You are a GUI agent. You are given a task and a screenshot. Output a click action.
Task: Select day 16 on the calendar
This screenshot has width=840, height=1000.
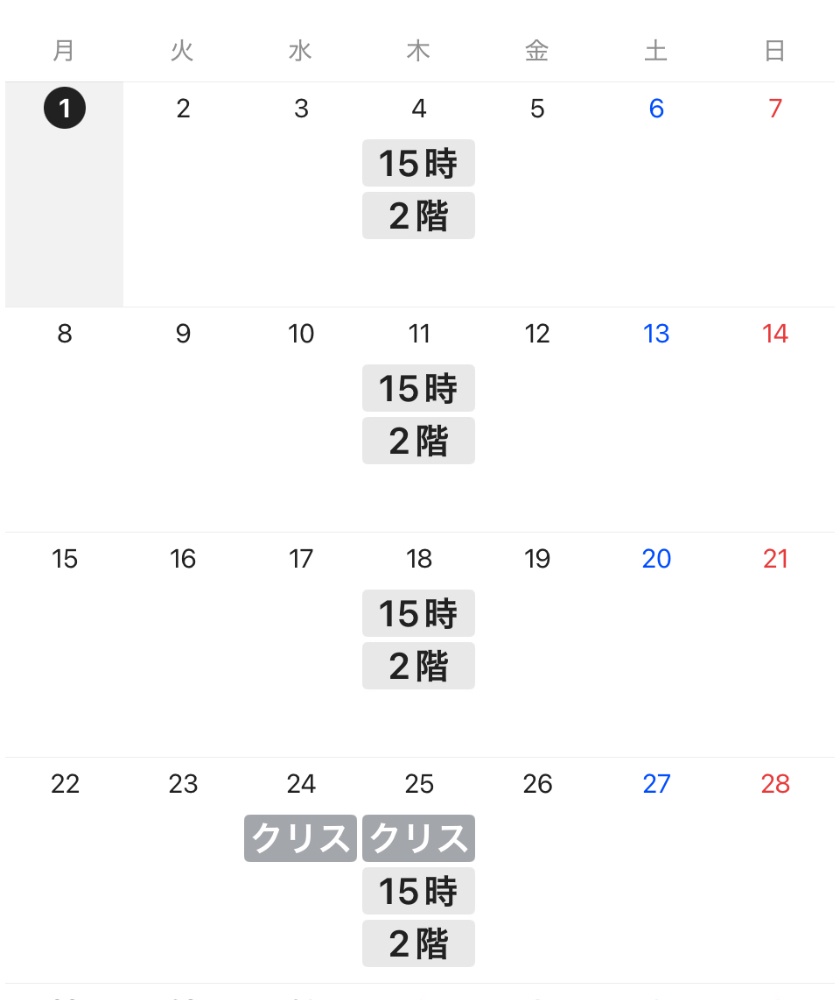(x=183, y=559)
